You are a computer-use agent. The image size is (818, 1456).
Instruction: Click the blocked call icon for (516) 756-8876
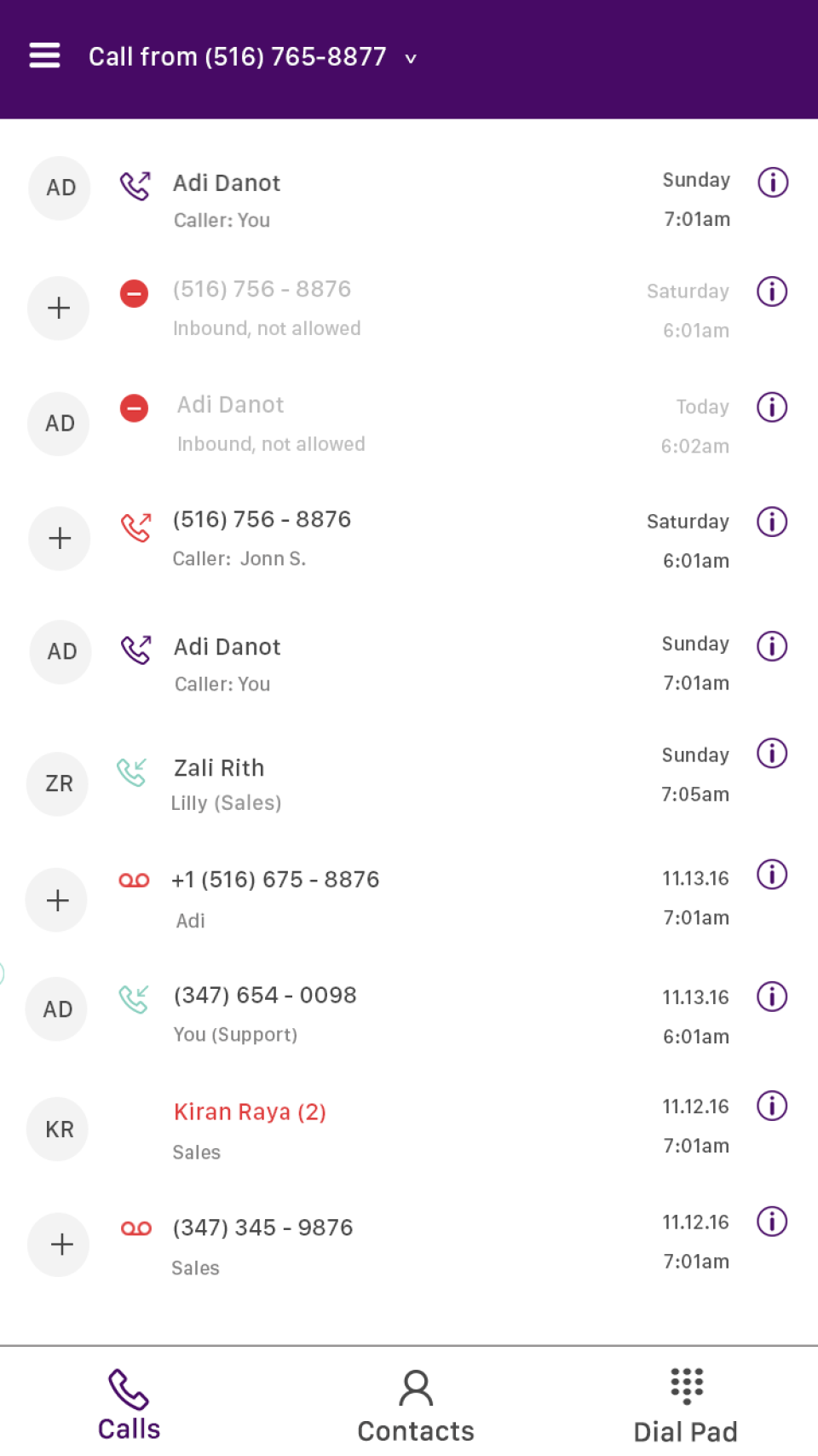[x=134, y=293]
